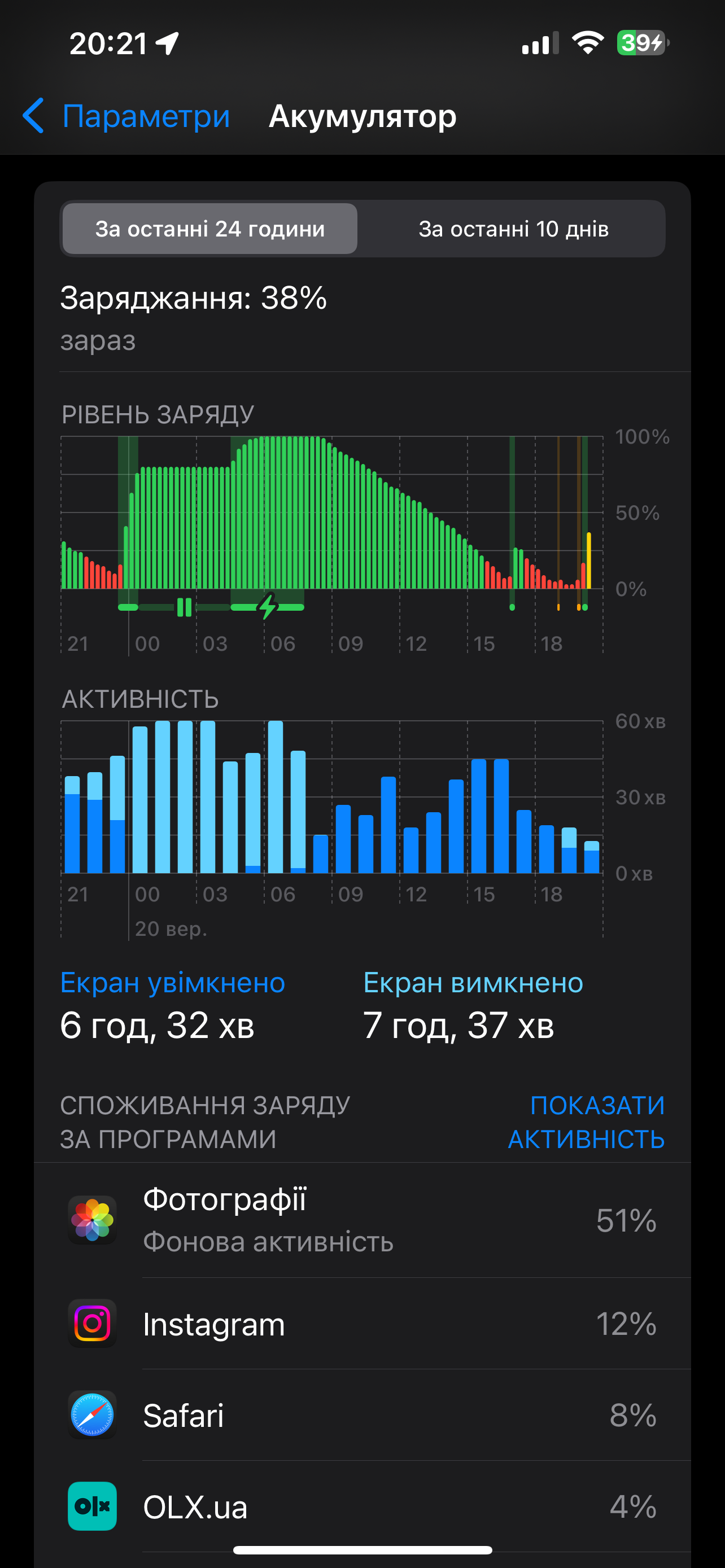Image resolution: width=725 pixels, height=1568 pixels.
Task: Open Instagram battery usage row
Action: tap(362, 1324)
